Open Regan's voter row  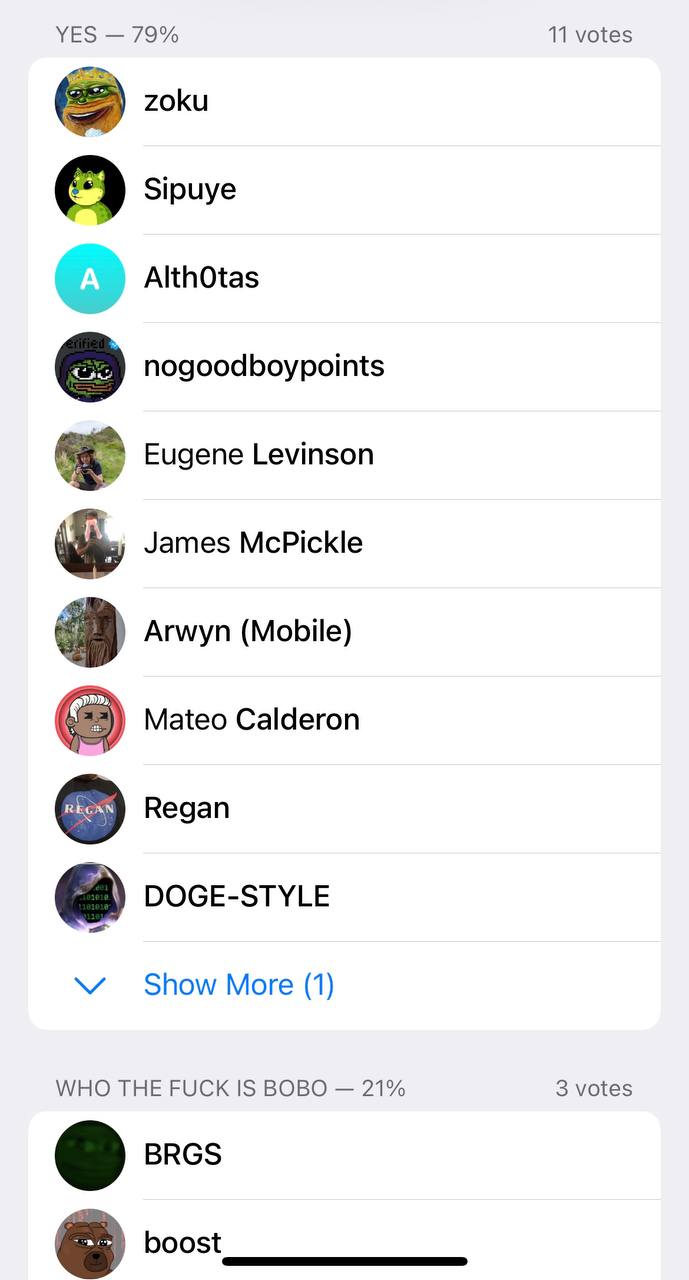344,808
